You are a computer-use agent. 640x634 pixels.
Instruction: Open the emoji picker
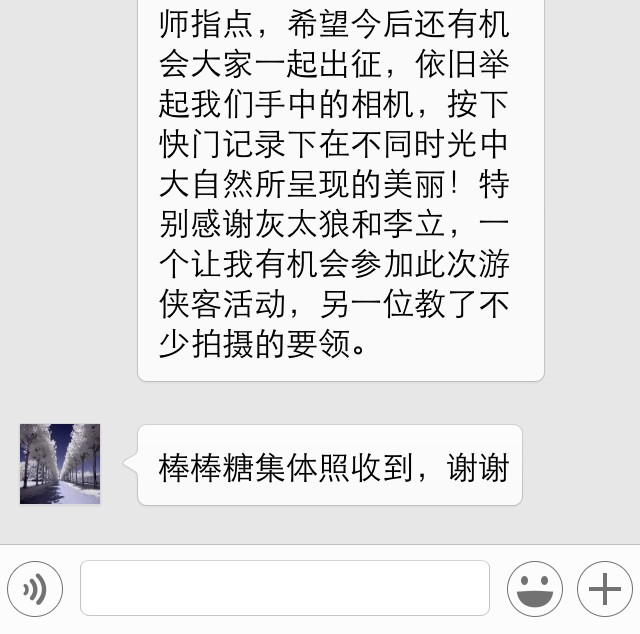(x=534, y=589)
